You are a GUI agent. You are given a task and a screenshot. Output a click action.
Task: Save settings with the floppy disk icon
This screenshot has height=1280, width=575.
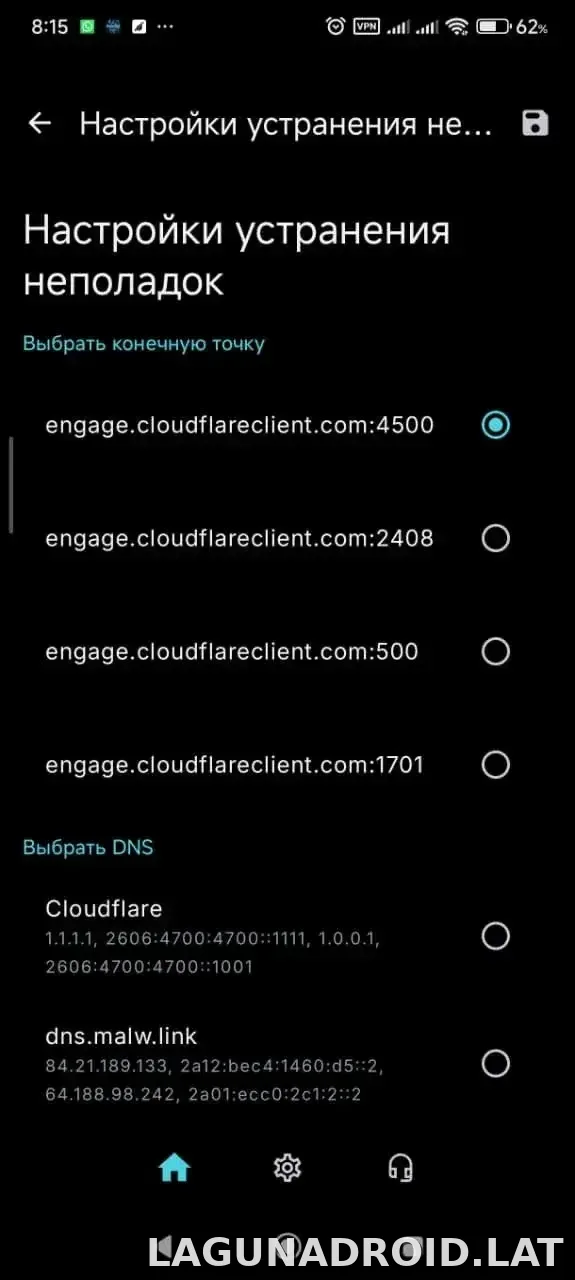click(536, 124)
